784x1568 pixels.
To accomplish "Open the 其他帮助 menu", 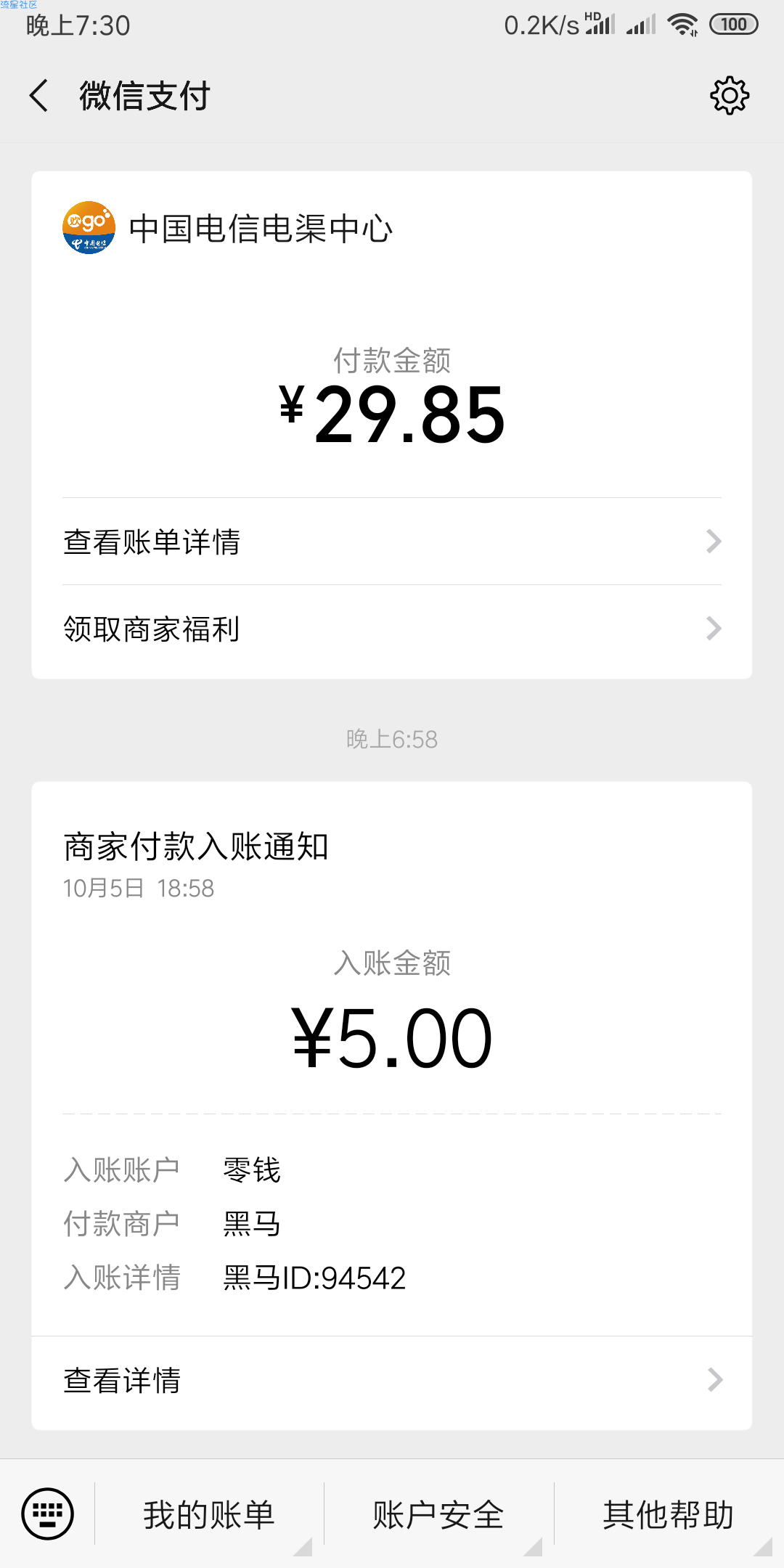I will 669,1515.
